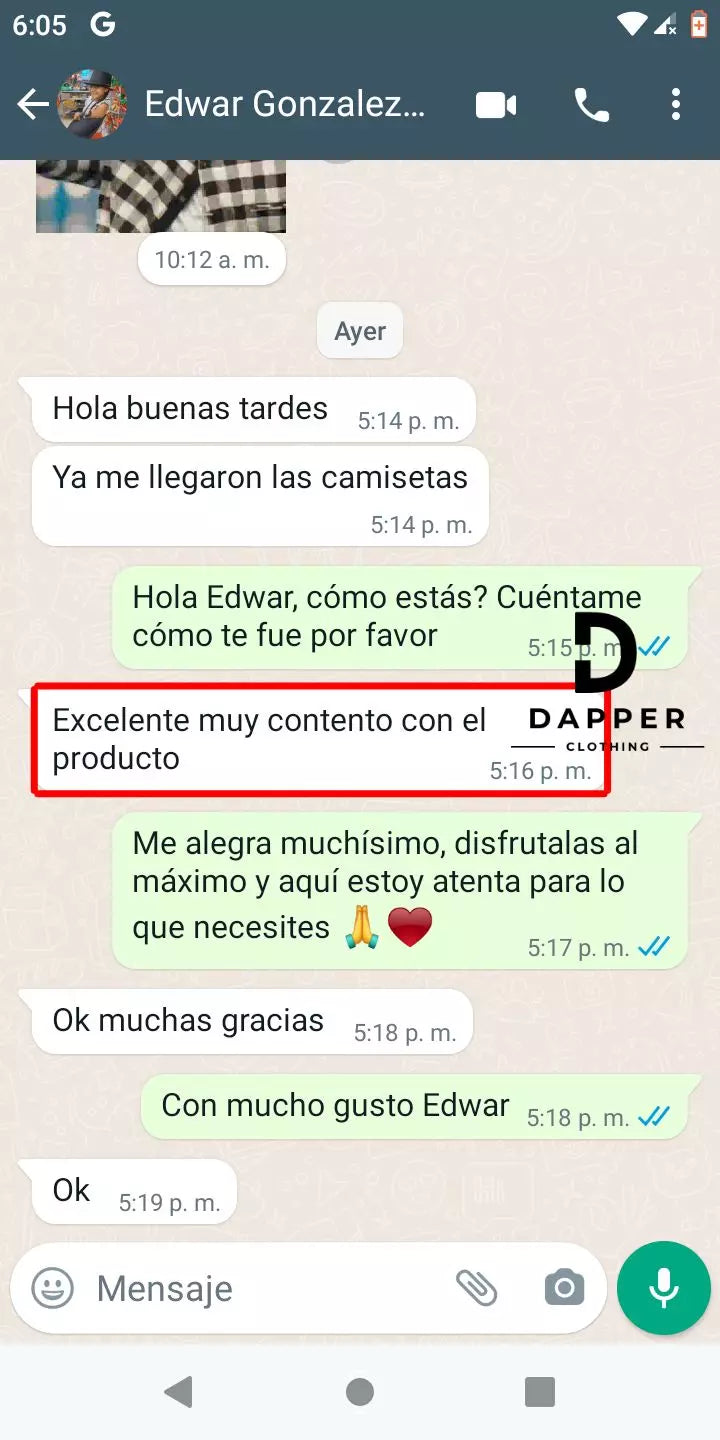This screenshot has height=1440, width=720.
Task: Tap the system home button
Action: point(360,1391)
